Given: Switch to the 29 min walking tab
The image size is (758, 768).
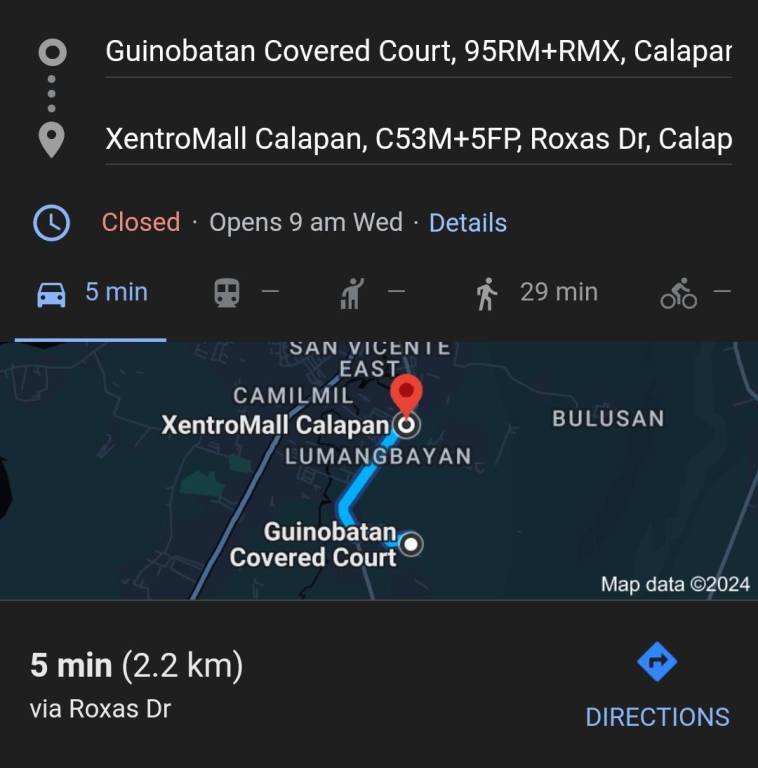Looking at the screenshot, I should pos(535,293).
